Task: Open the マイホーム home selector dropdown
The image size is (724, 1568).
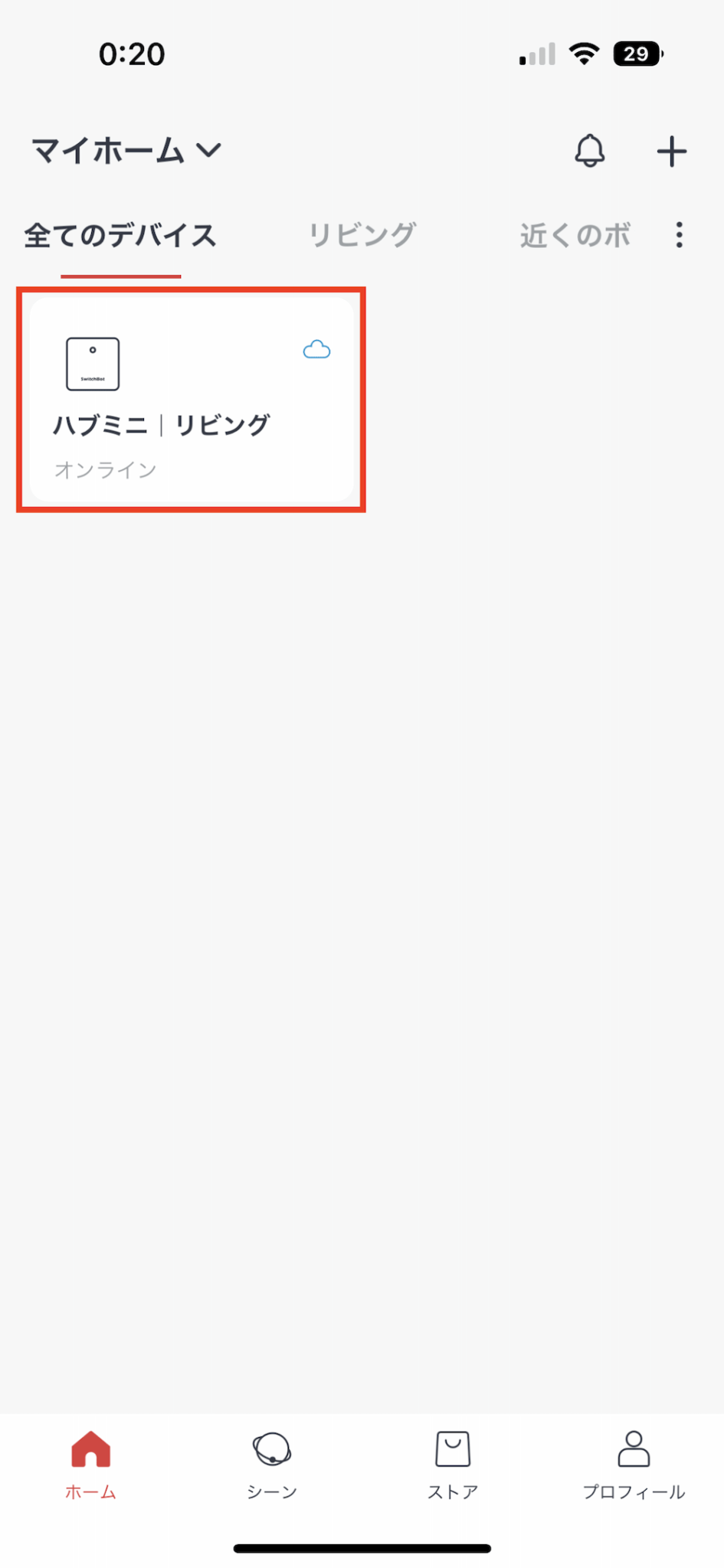Action: [x=126, y=151]
